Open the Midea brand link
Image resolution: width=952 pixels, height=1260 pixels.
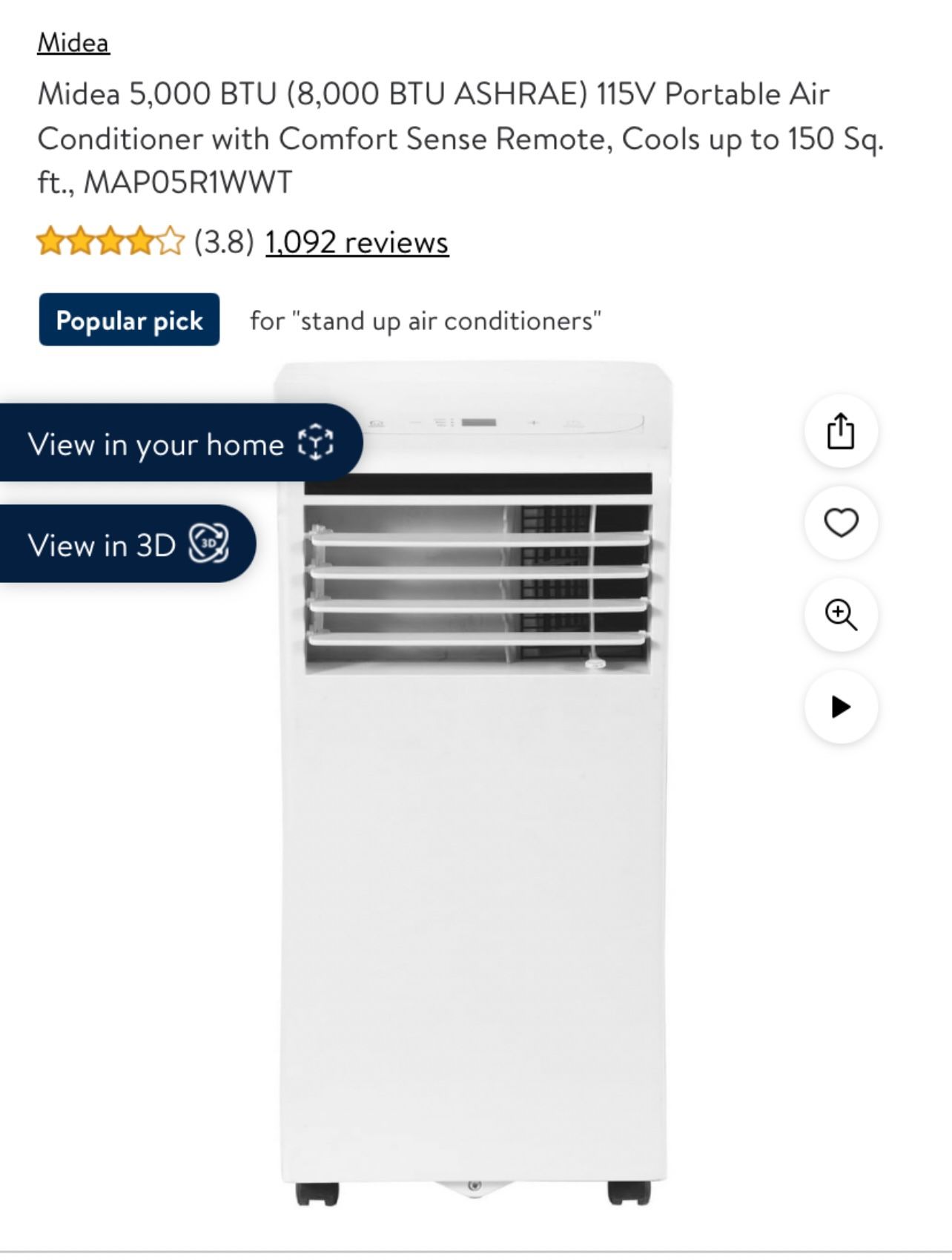pyautogui.click(x=73, y=42)
